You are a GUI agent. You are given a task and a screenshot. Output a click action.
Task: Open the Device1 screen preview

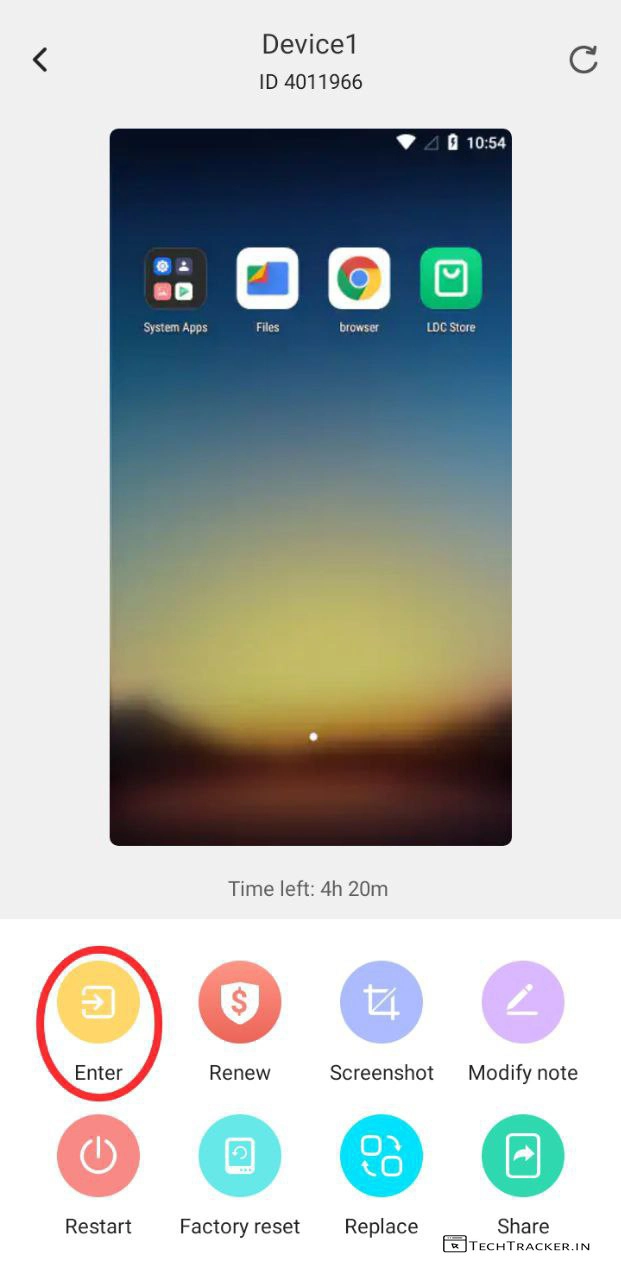tap(310, 487)
